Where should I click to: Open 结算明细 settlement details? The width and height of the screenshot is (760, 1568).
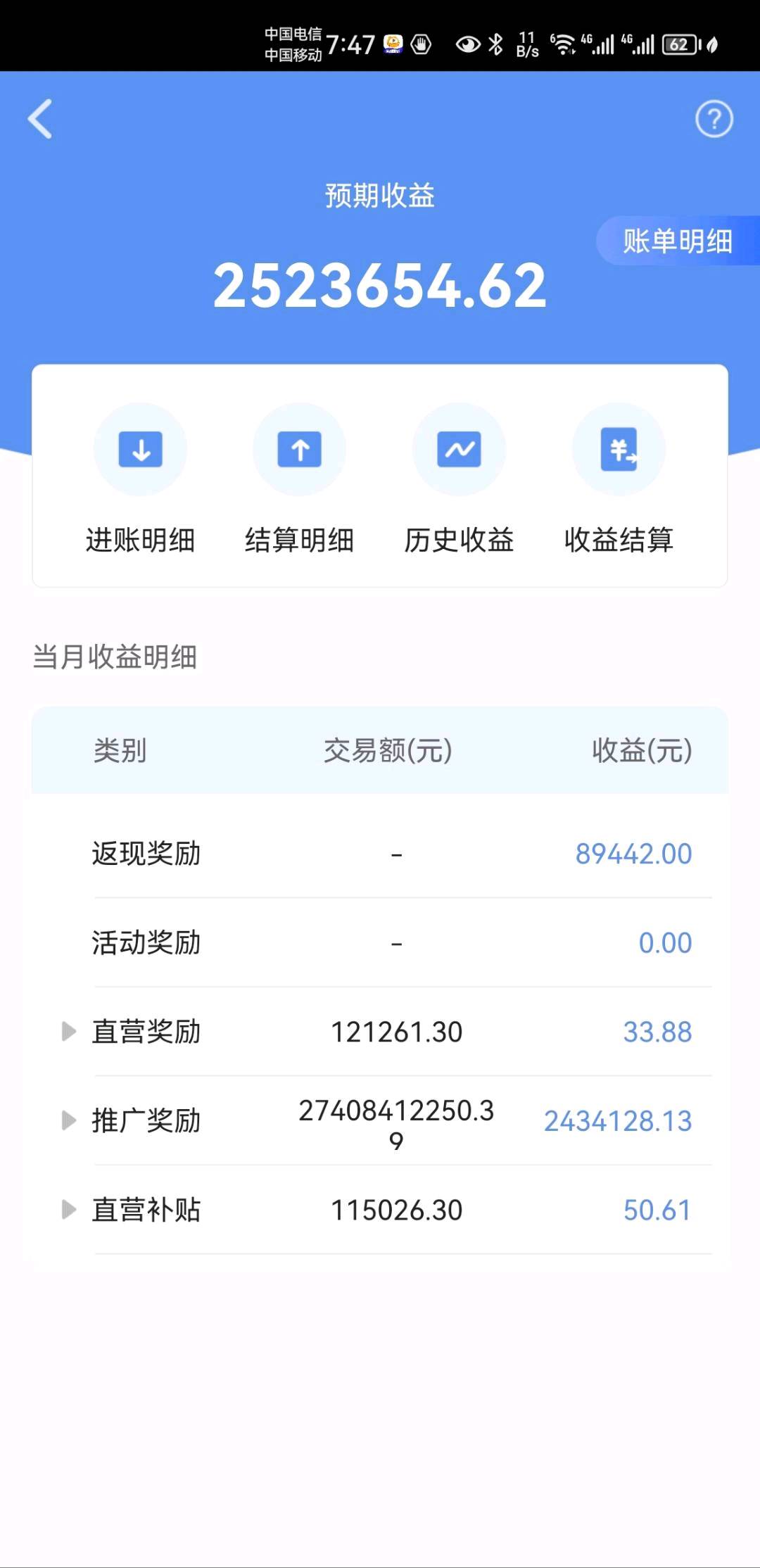(x=300, y=479)
